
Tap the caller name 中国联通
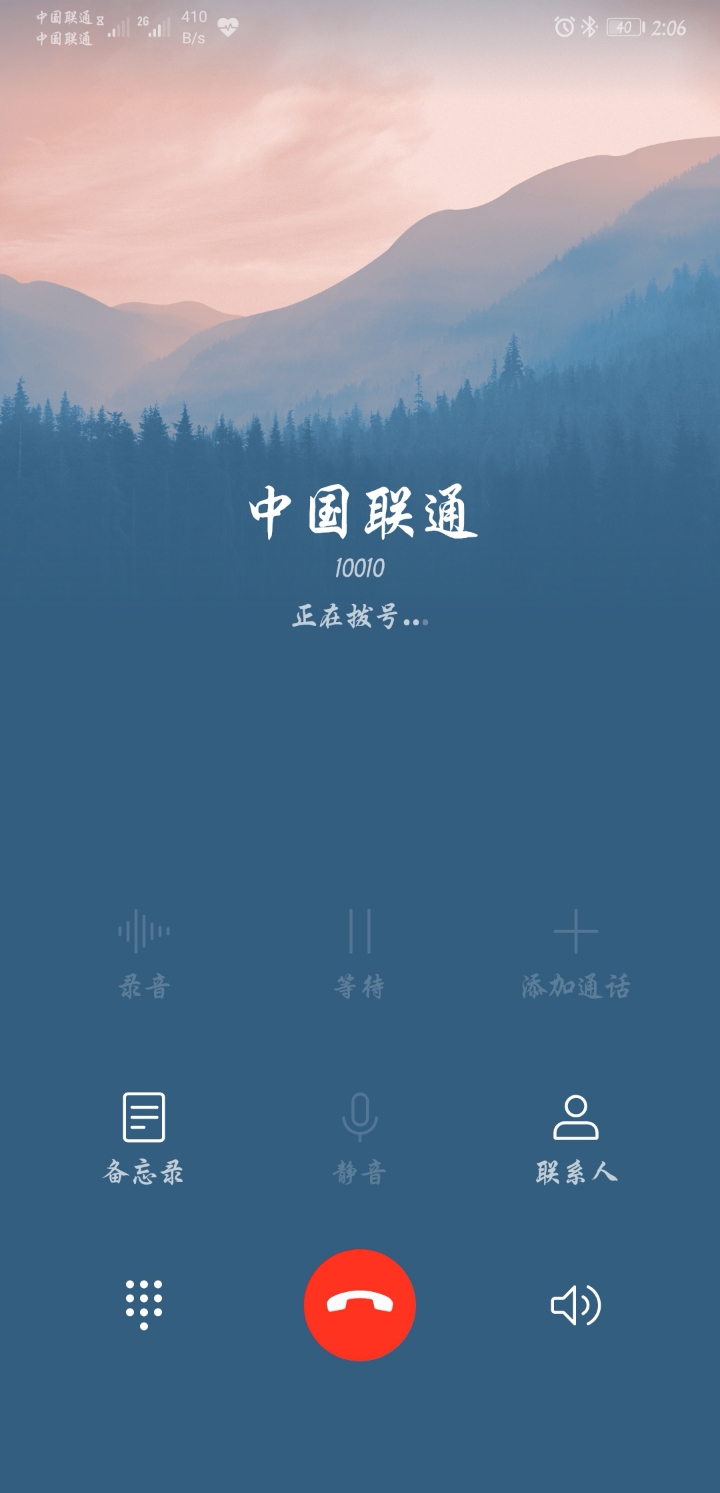(x=360, y=512)
